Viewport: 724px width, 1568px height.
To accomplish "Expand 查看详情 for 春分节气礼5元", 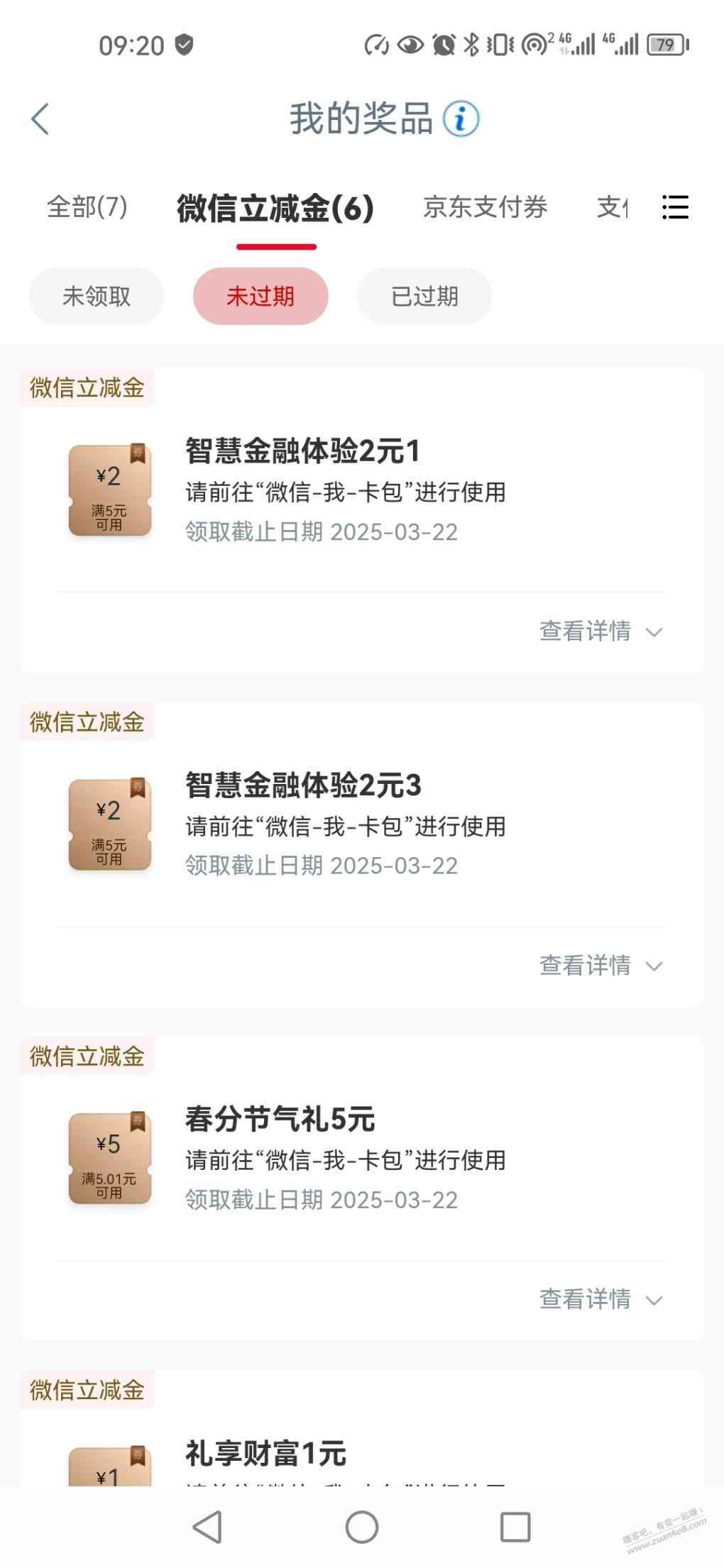I will coord(600,1299).
